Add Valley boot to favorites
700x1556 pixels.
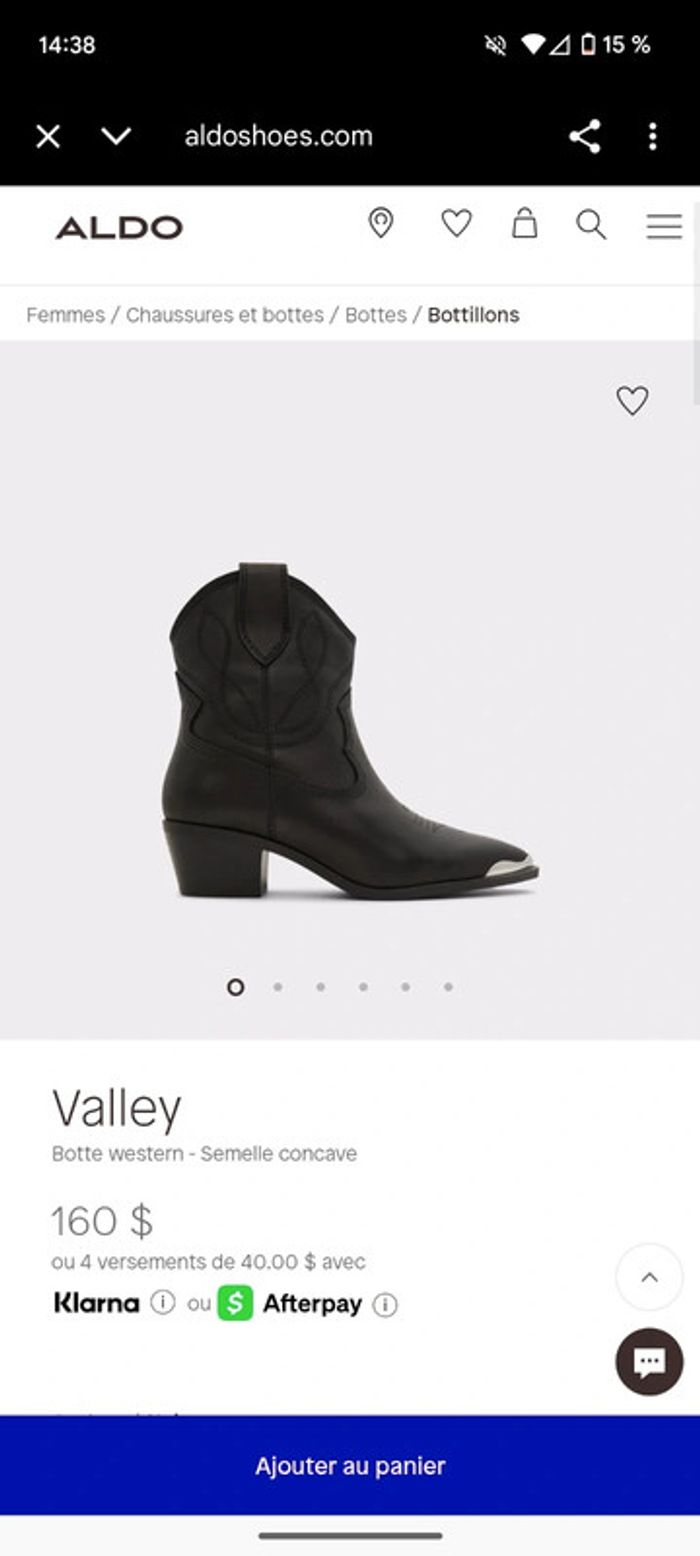632,400
